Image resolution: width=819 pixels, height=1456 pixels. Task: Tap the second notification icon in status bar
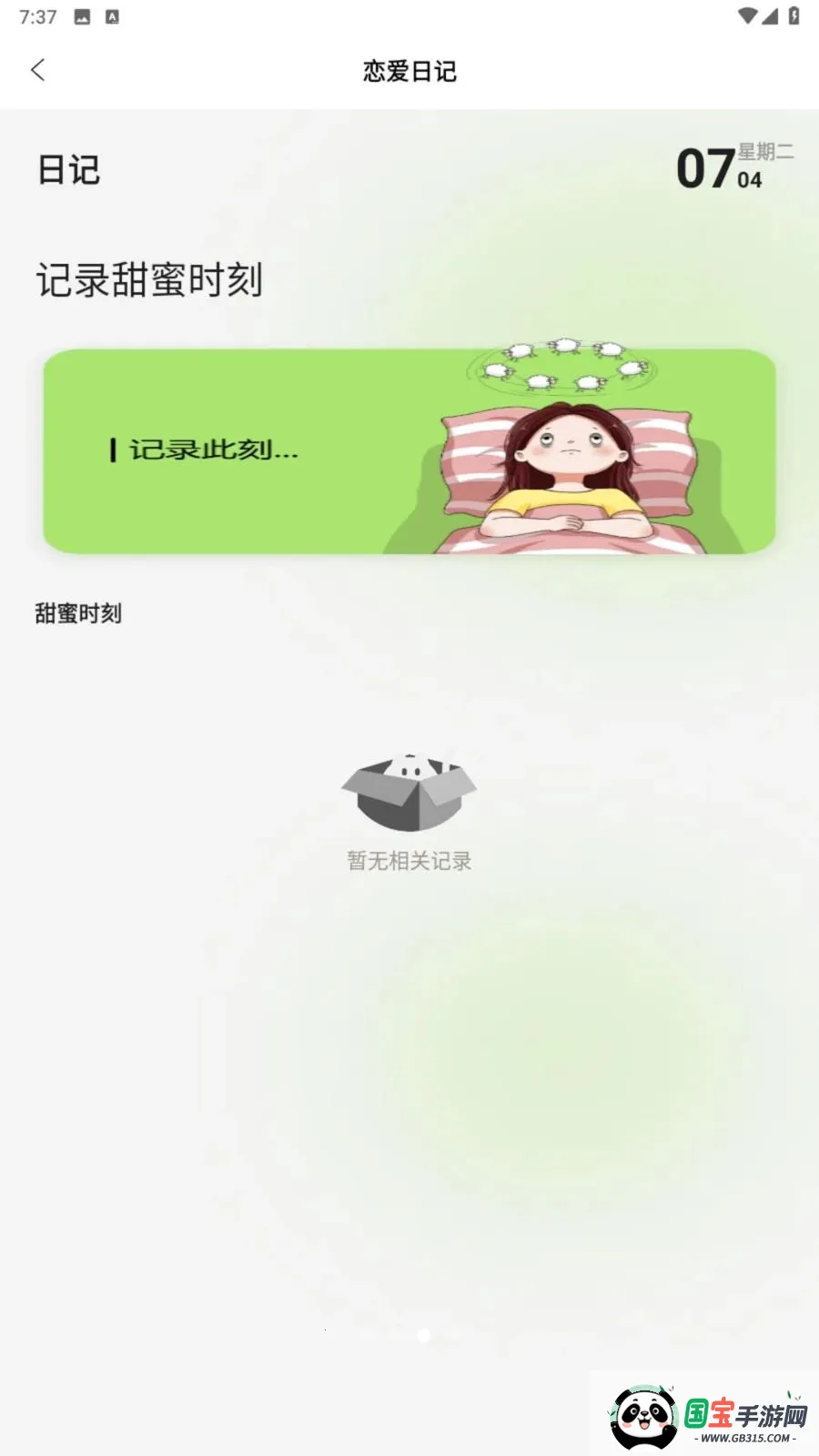[x=113, y=15]
